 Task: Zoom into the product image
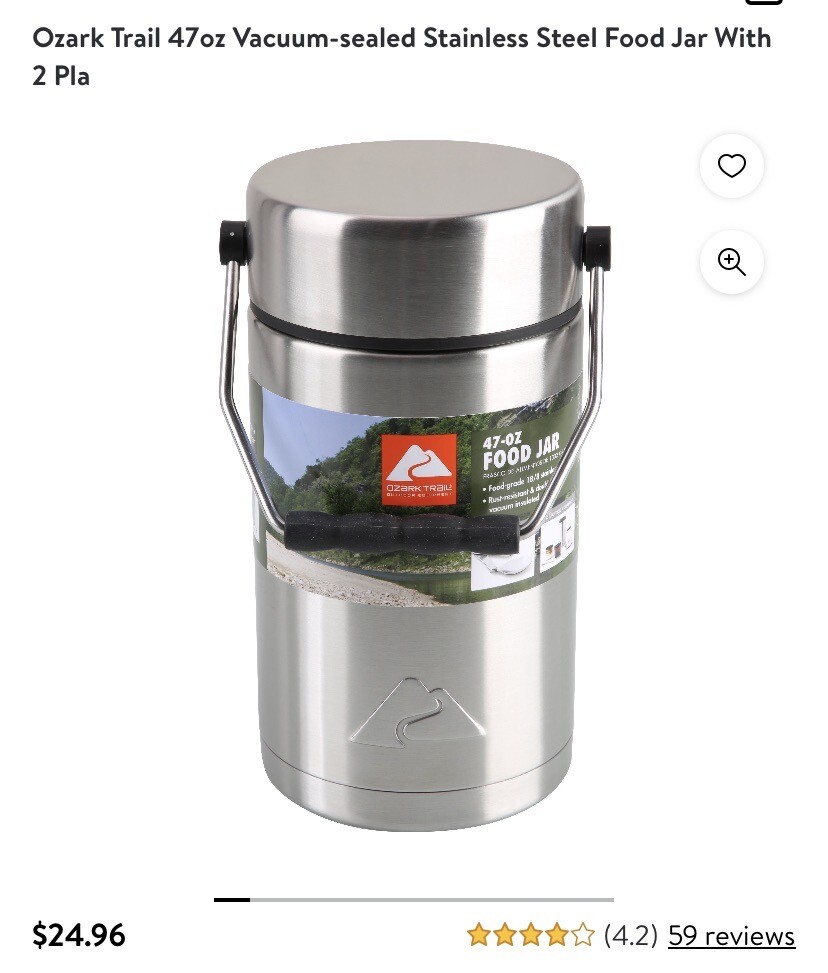click(x=731, y=262)
